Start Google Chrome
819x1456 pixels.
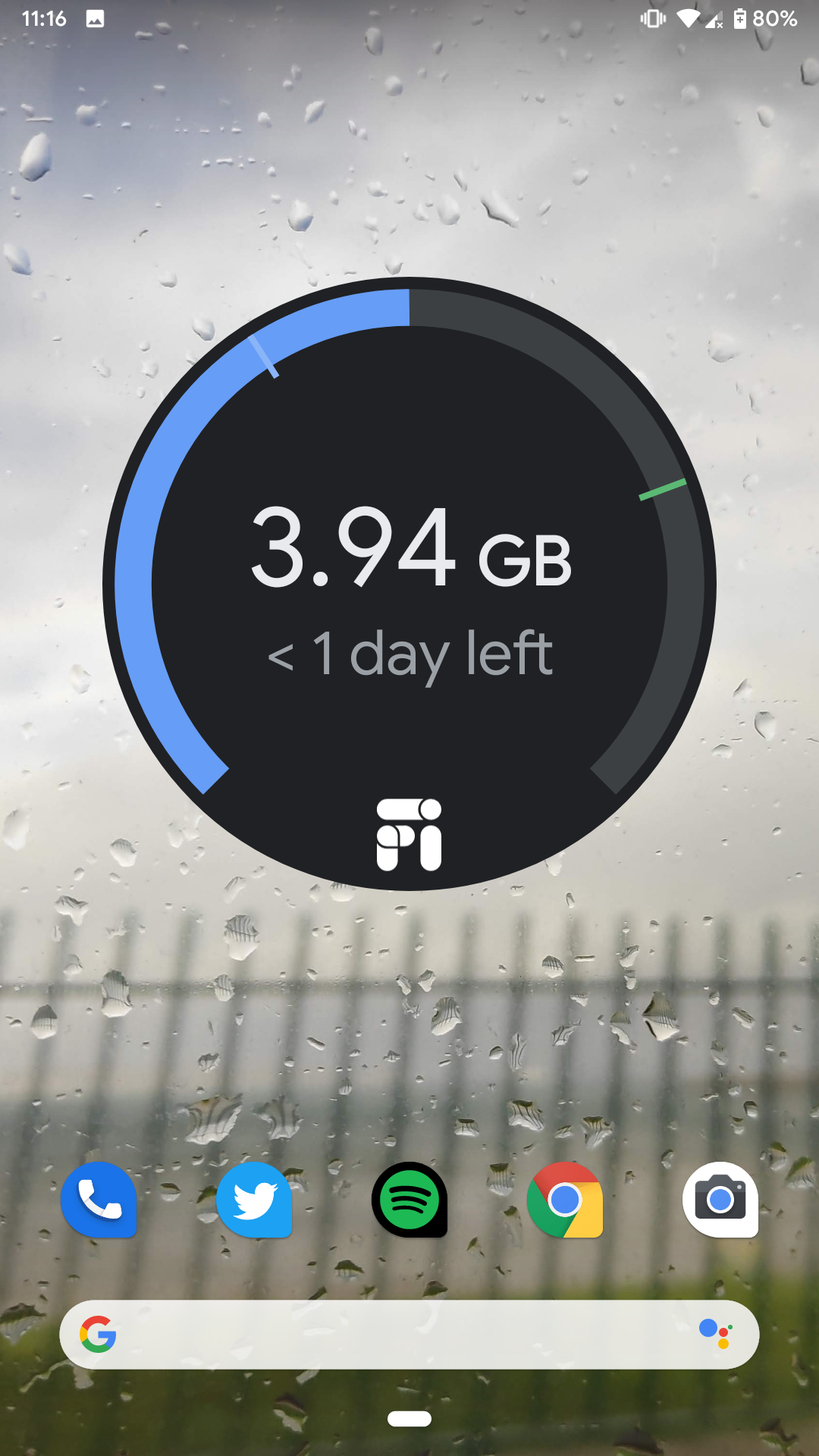565,1202
